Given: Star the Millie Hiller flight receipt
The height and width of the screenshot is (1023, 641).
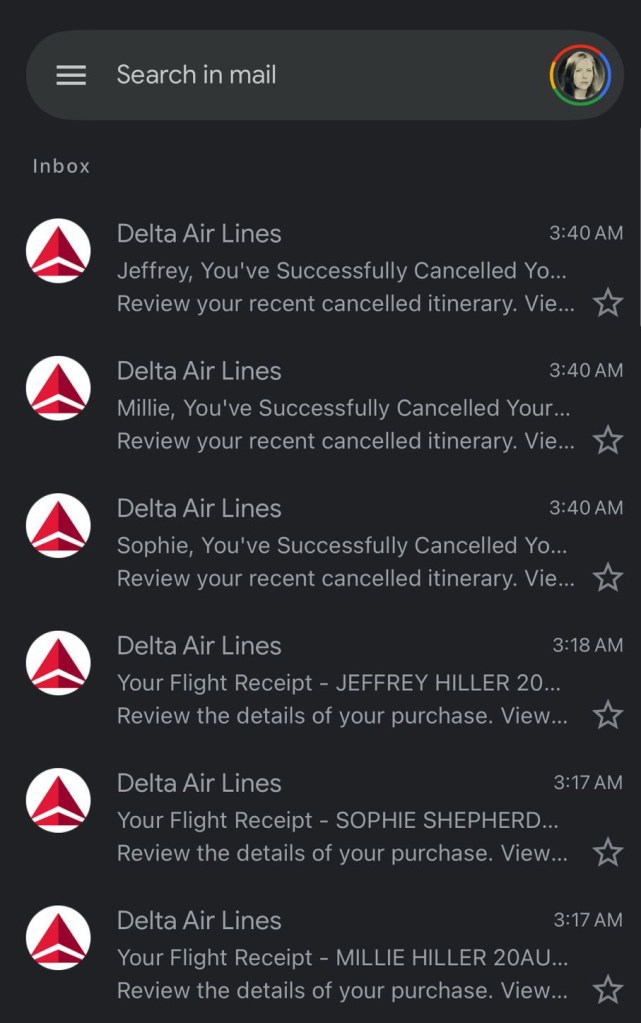Looking at the screenshot, I should (x=608, y=990).
